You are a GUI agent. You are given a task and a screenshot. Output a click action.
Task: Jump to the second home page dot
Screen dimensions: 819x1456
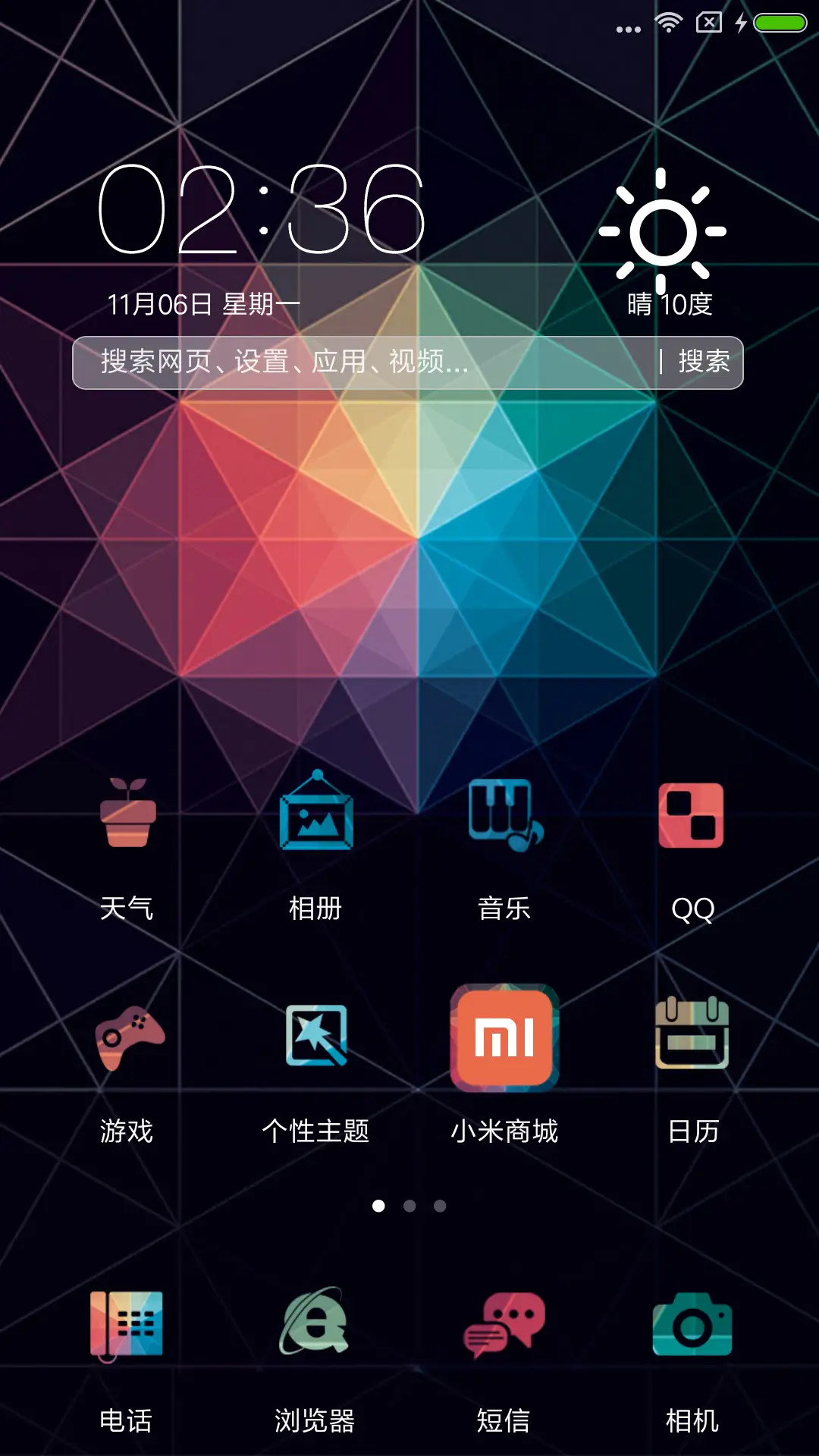pos(409,1206)
